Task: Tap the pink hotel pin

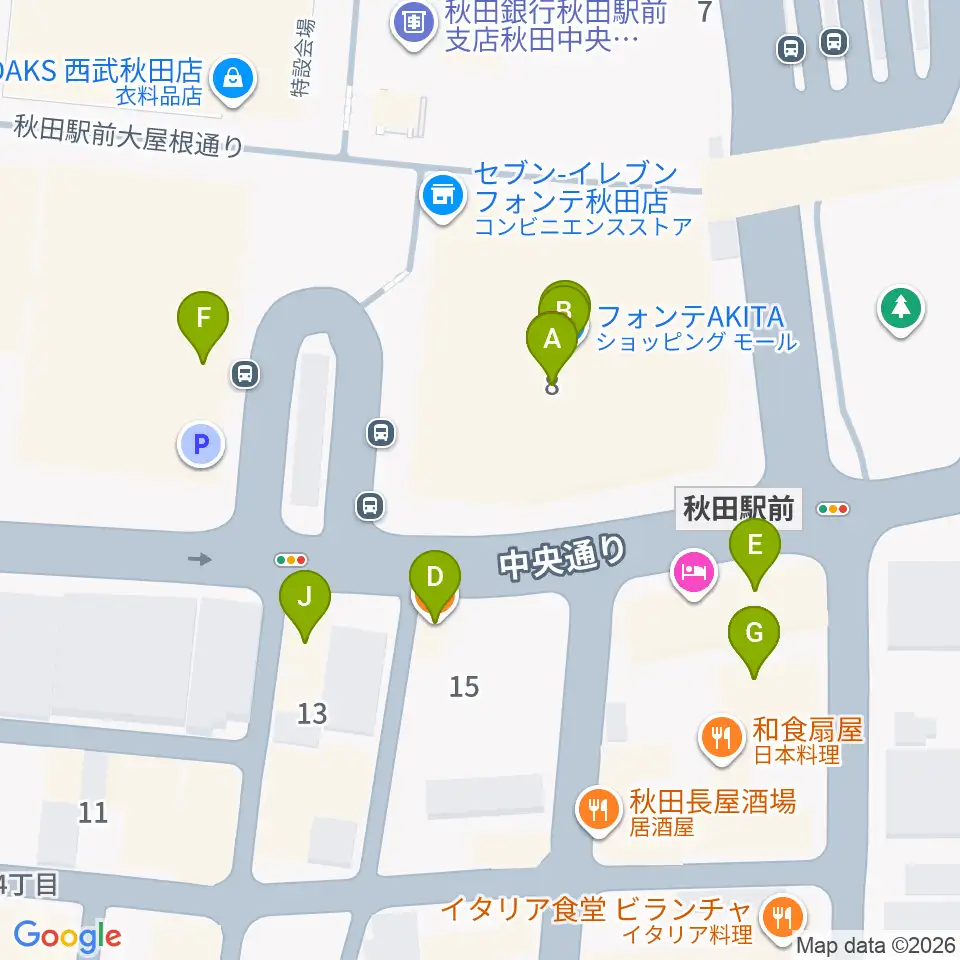Action: click(x=694, y=574)
